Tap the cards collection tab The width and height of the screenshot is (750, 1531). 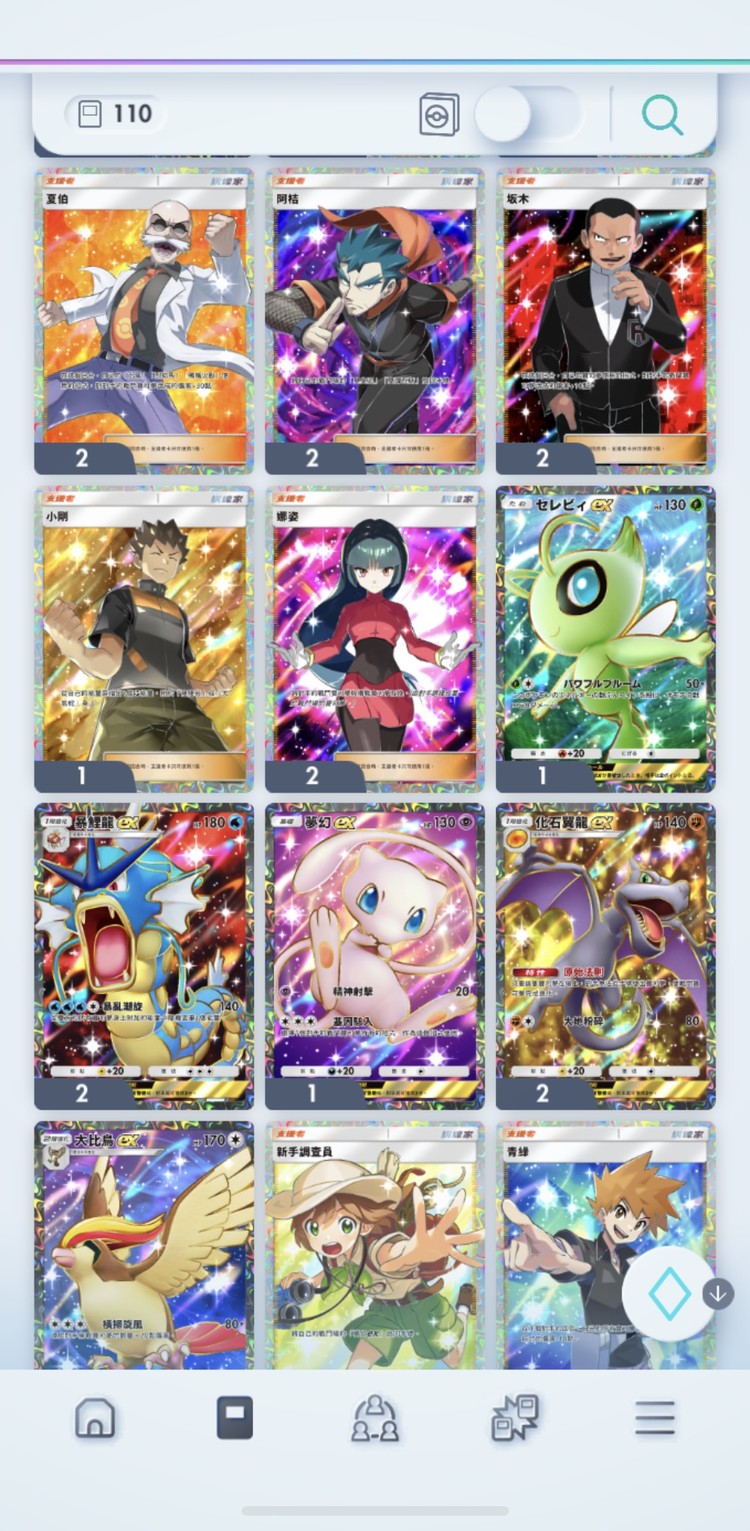235,1418
